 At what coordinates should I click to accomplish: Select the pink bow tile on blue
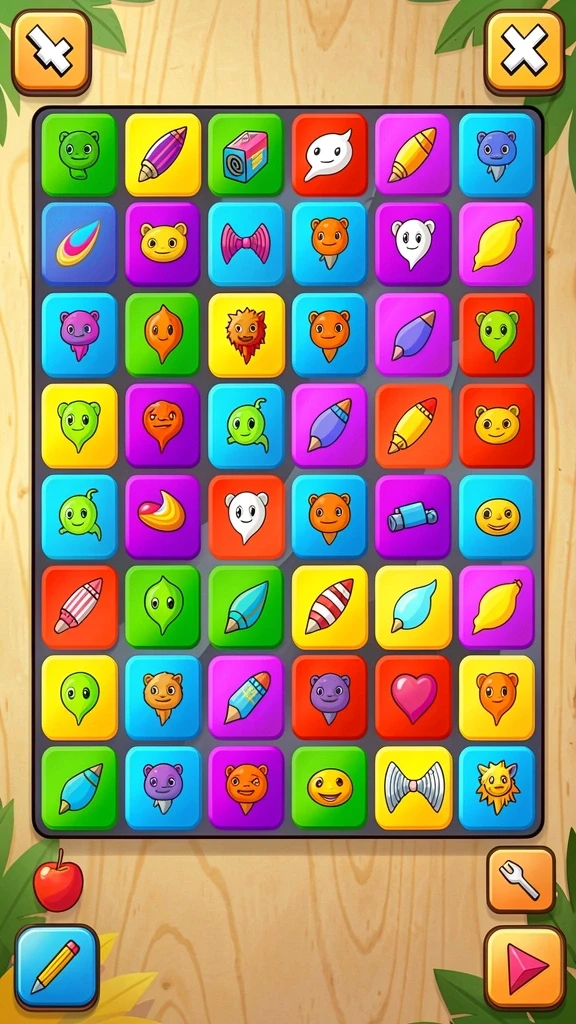246,244
